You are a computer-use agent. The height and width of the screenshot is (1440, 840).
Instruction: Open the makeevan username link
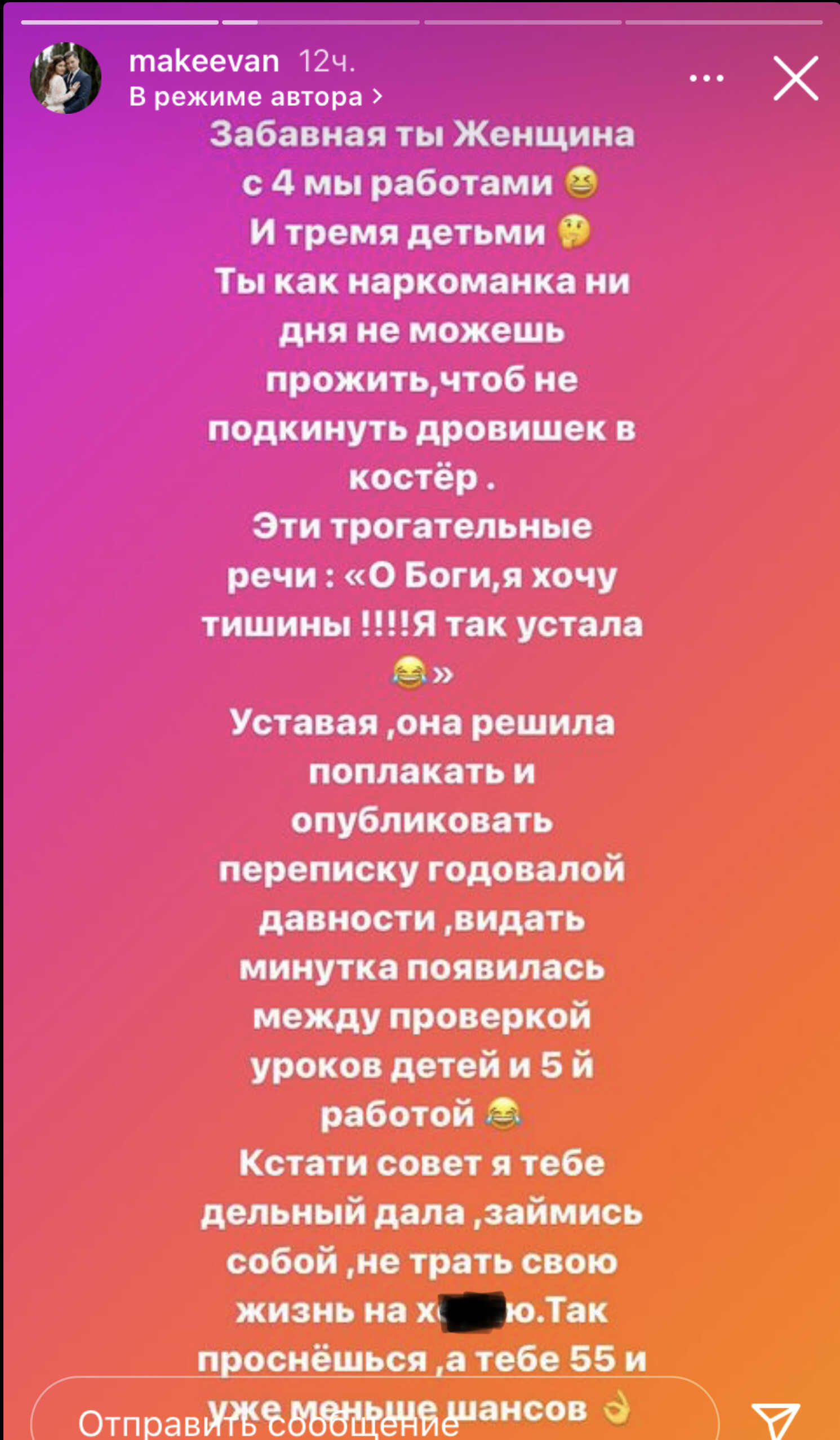click(x=204, y=61)
